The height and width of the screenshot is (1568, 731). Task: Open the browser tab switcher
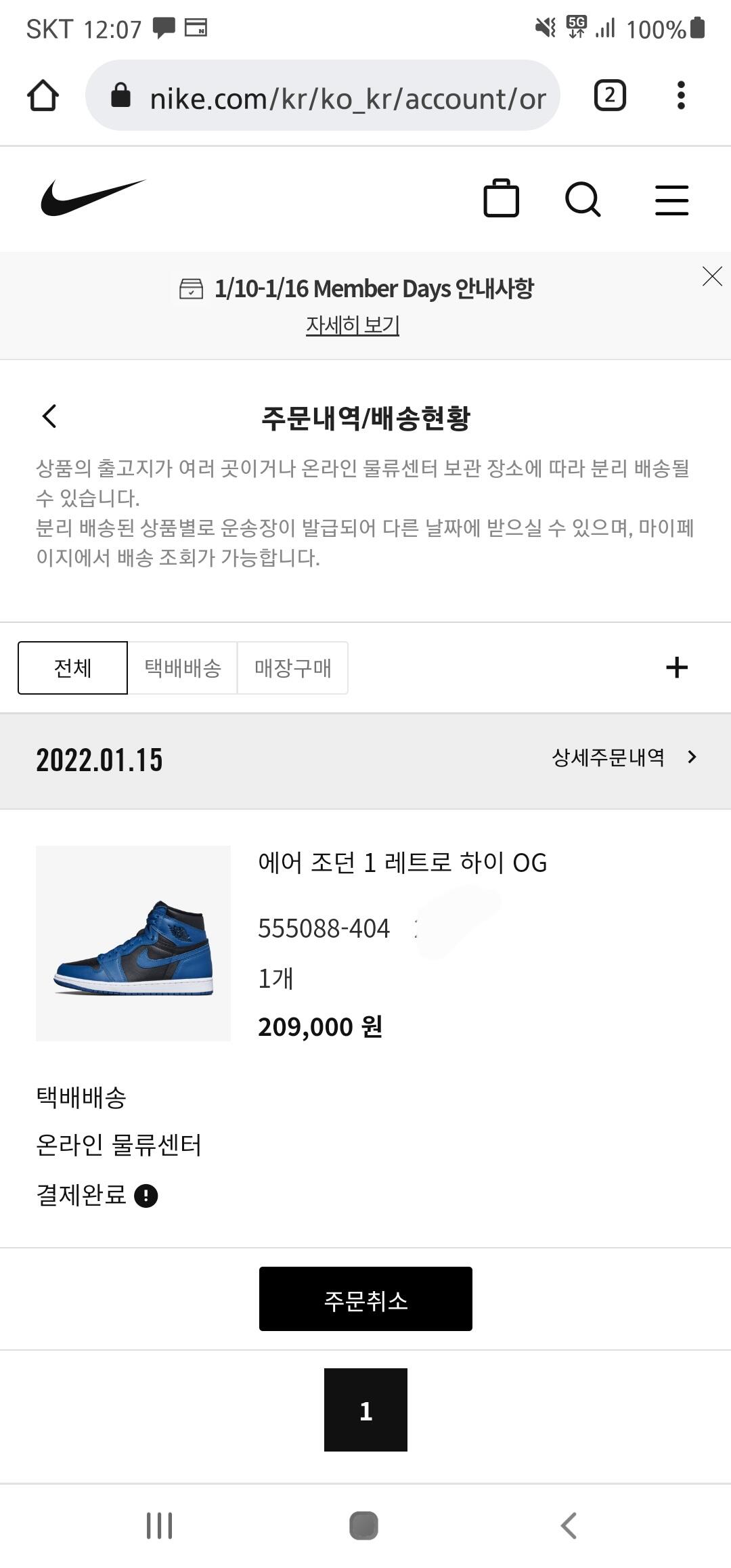click(609, 95)
